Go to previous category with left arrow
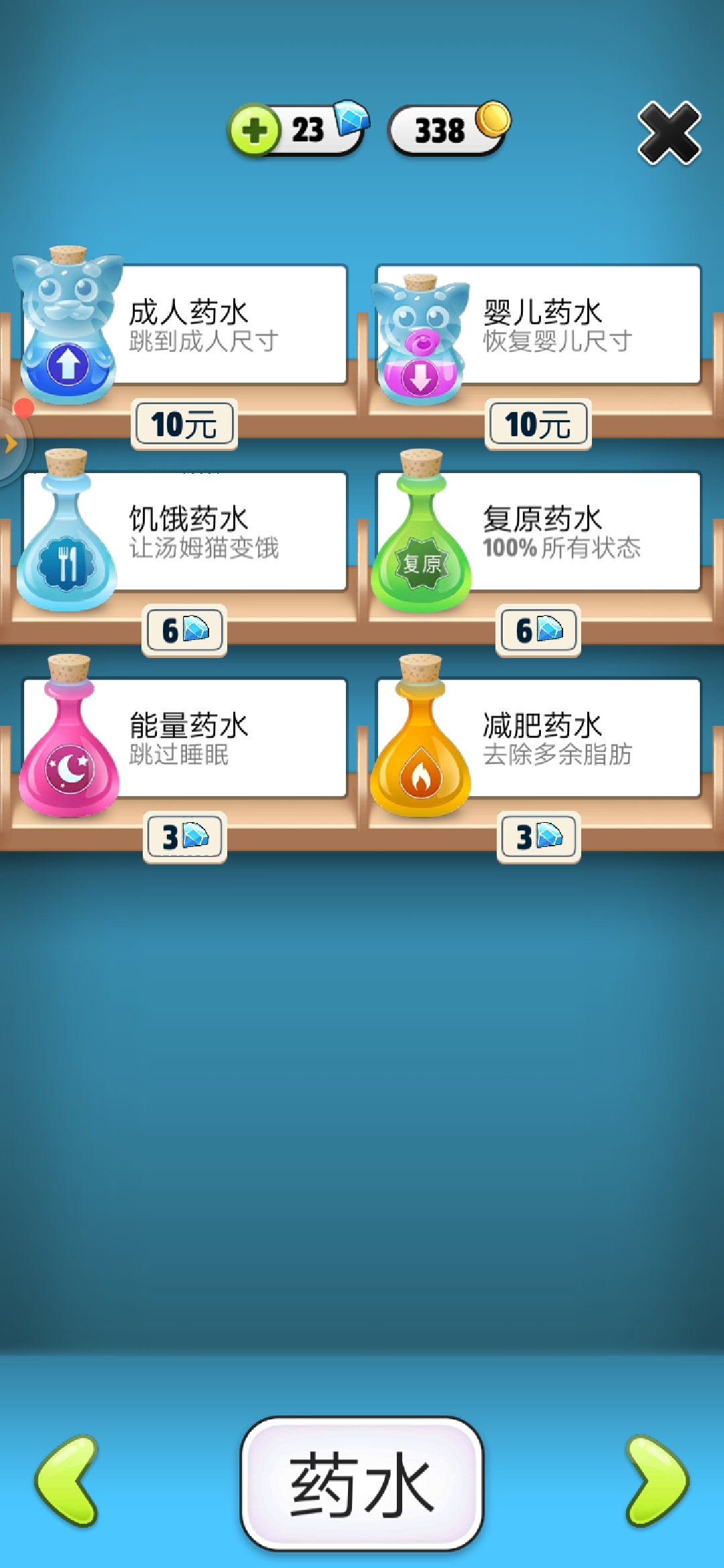724x1568 pixels. pos(67,1481)
